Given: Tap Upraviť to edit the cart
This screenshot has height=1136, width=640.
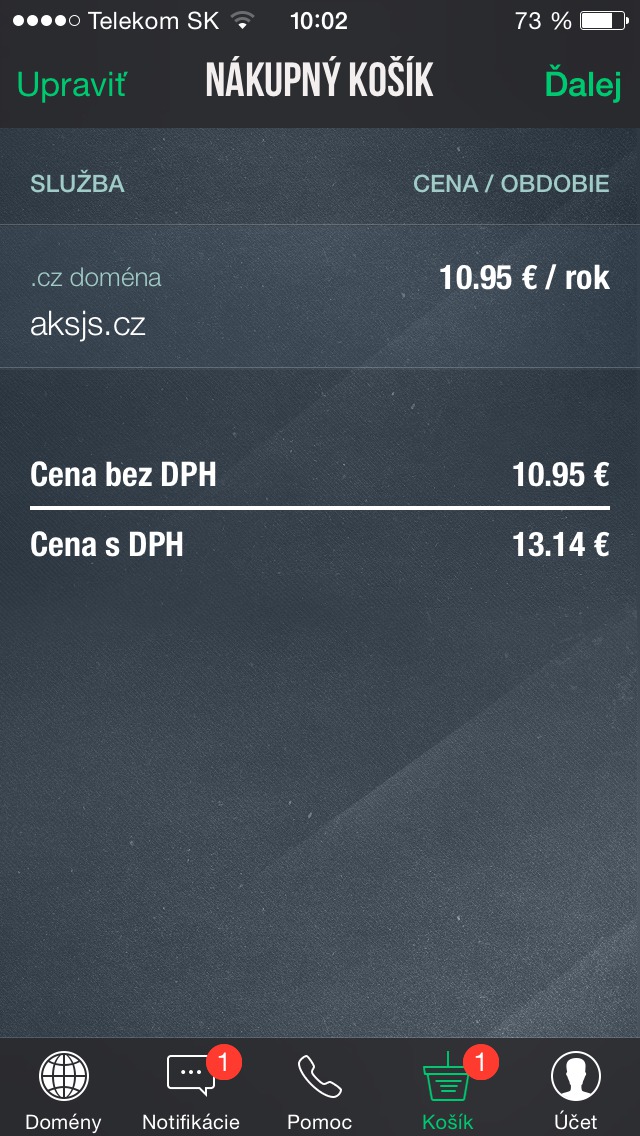Looking at the screenshot, I should pos(72,84).
